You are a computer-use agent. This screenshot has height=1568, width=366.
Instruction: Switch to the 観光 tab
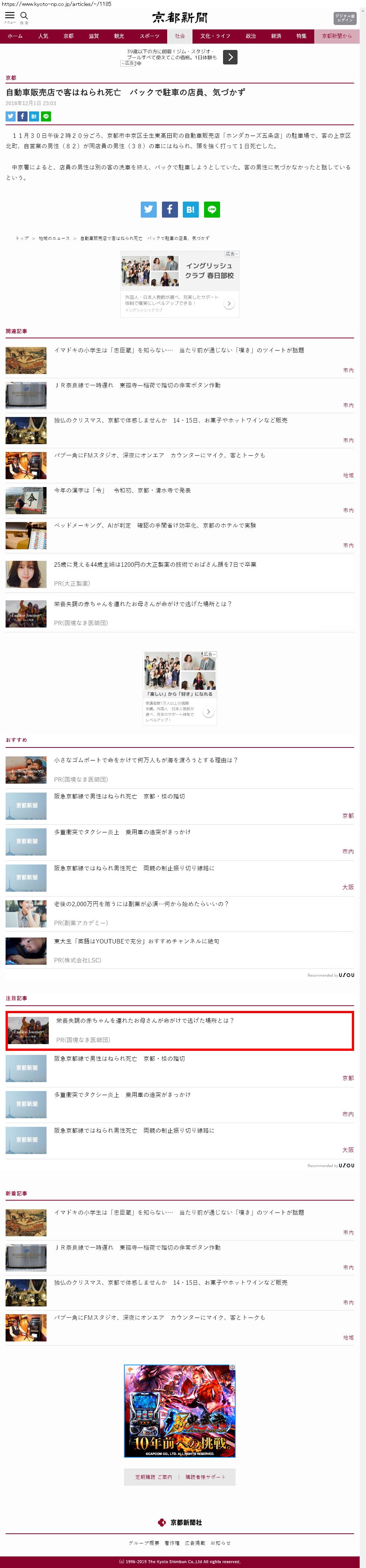119,36
